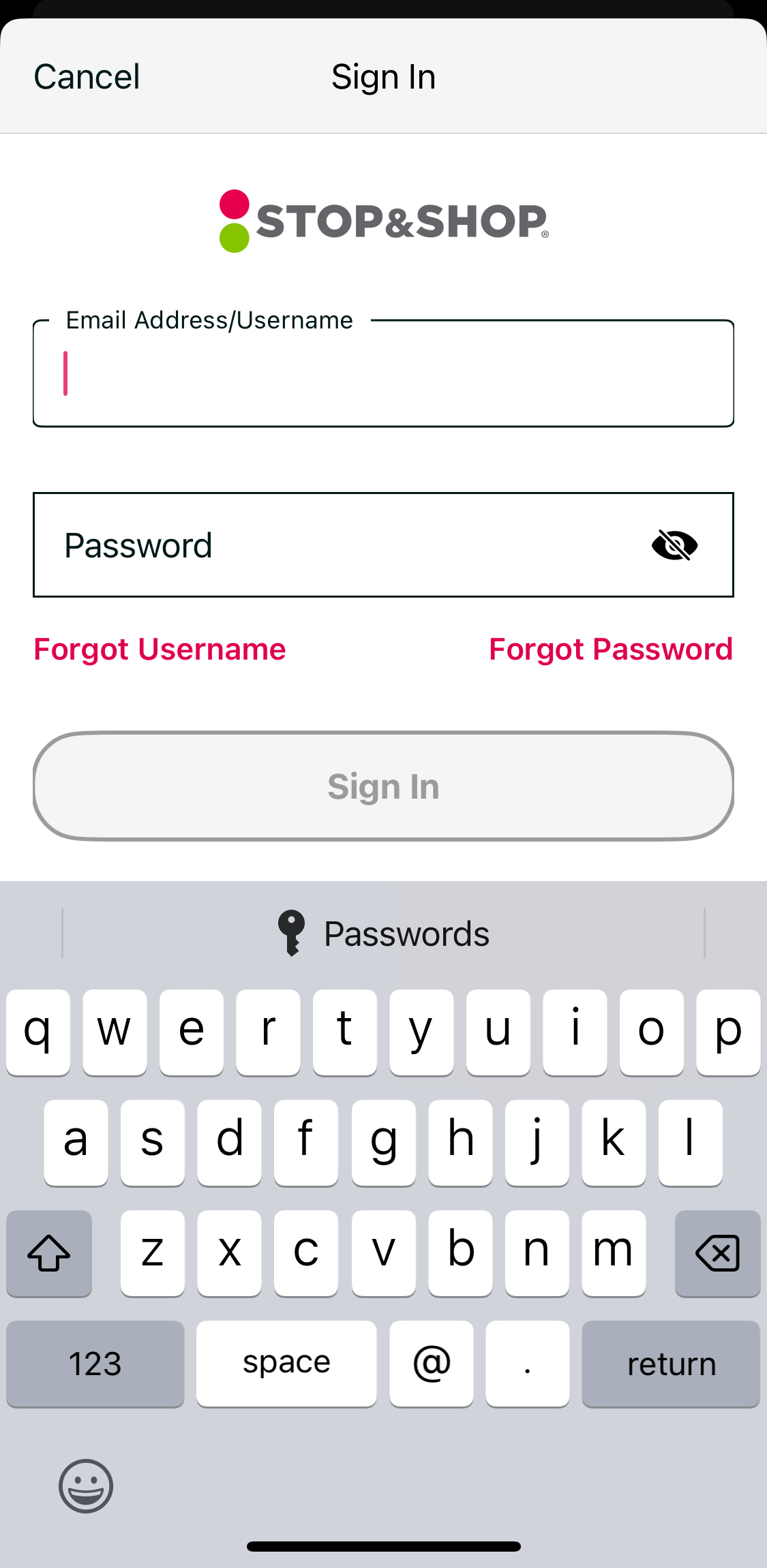Viewport: 767px width, 1568px height.
Task: Tap the letter m key
Action: (x=613, y=1252)
